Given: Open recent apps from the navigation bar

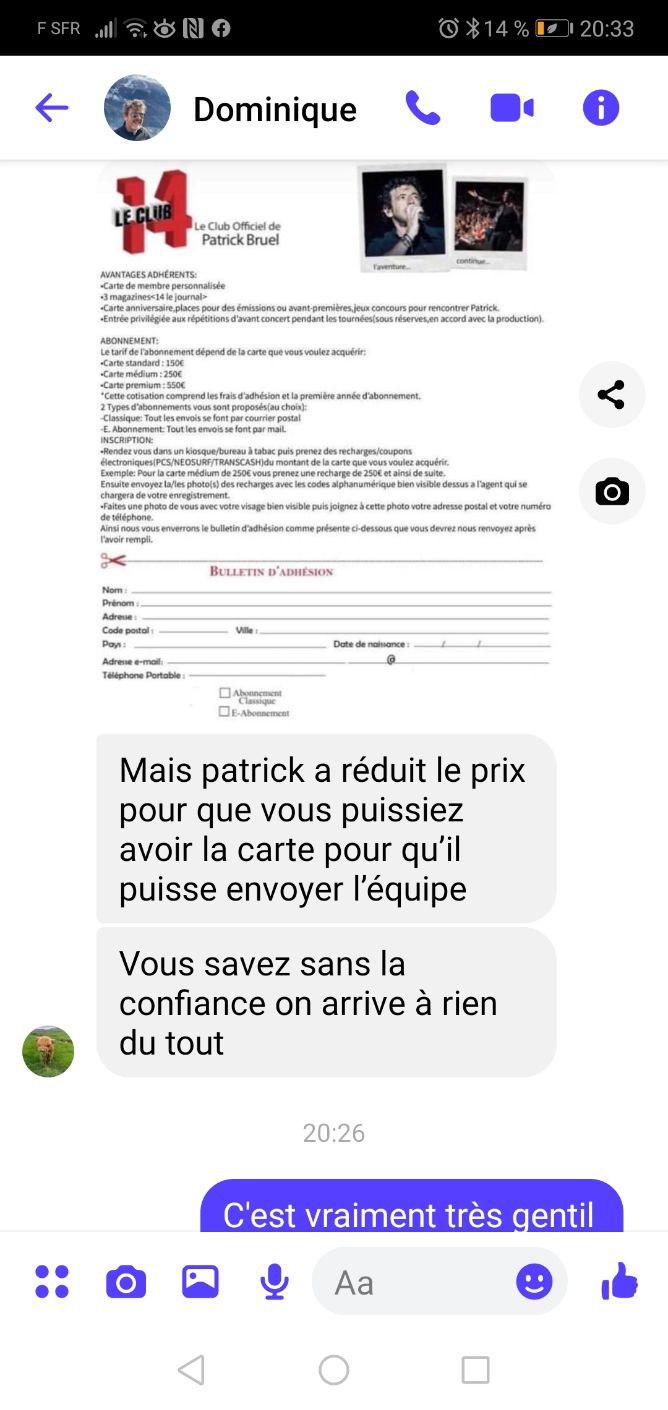Looking at the screenshot, I should (x=475, y=1369).
